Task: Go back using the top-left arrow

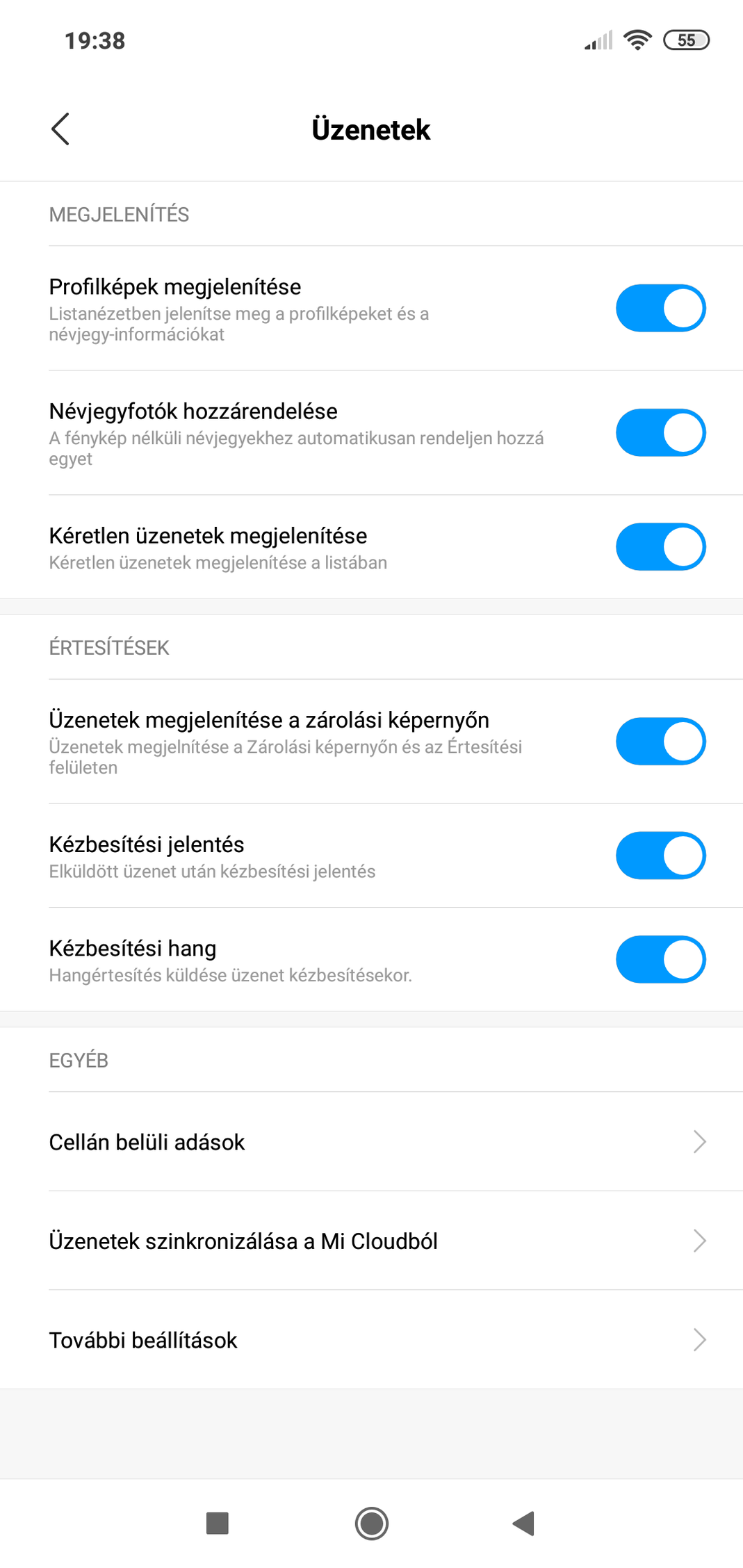Action: click(60, 129)
